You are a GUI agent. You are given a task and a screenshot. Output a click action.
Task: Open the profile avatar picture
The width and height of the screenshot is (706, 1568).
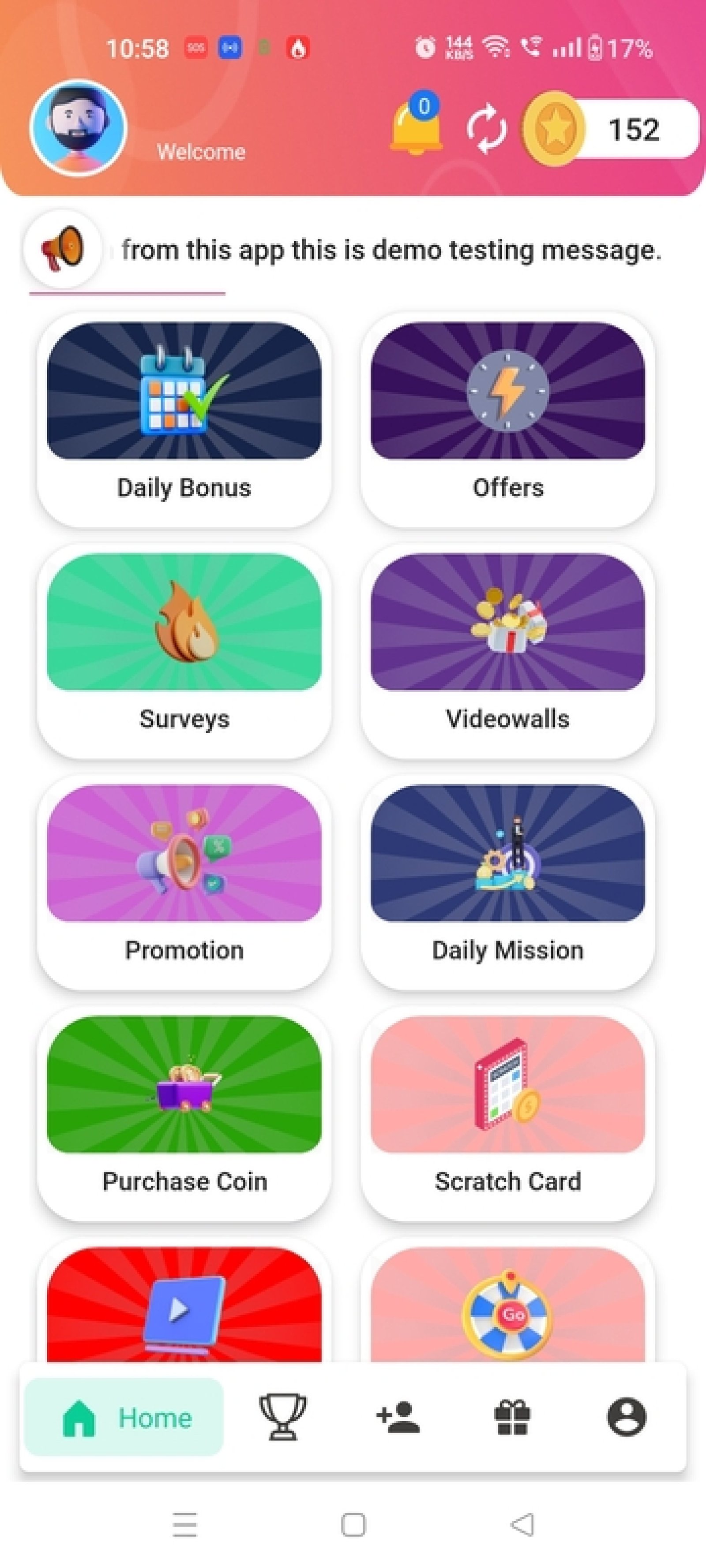[79, 128]
